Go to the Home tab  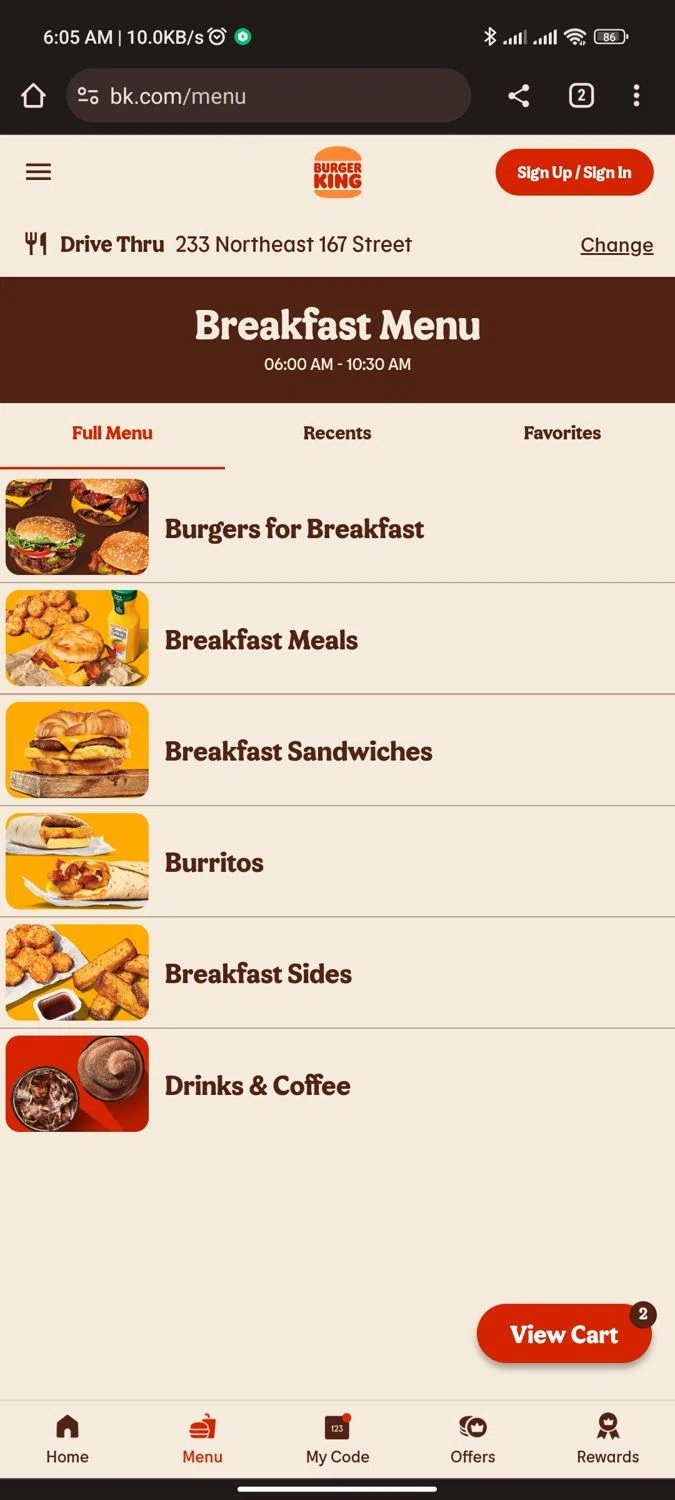[67, 1439]
